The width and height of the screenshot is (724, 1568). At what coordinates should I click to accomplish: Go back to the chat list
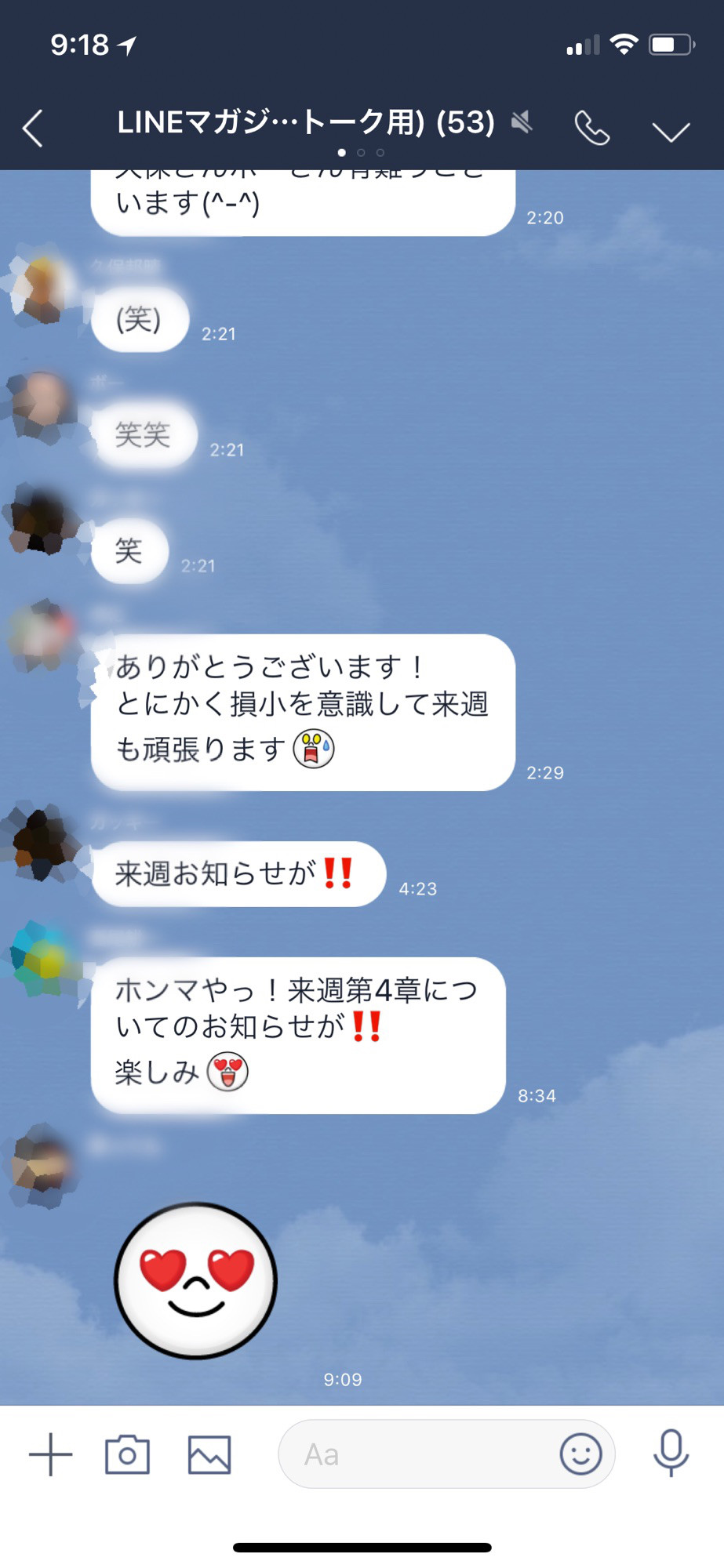tap(33, 129)
